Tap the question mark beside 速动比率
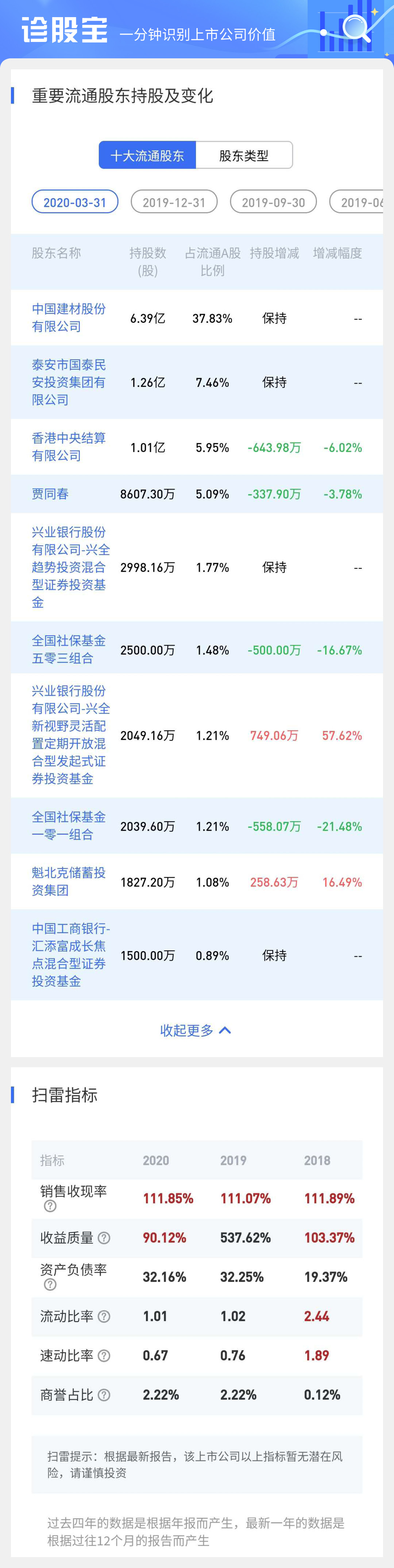This screenshot has height=1568, width=394. (104, 1355)
